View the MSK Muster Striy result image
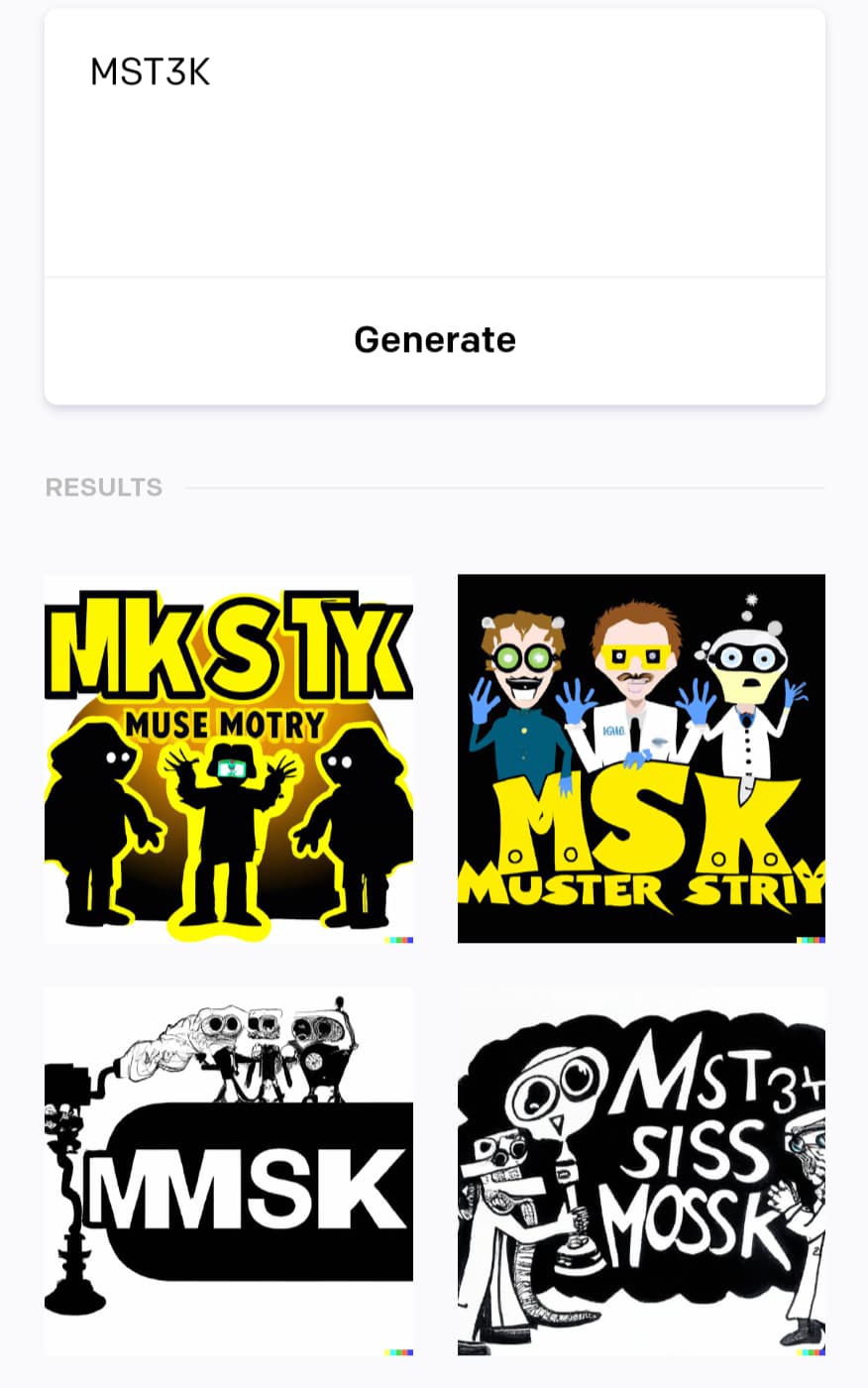868x1388 pixels. tap(641, 758)
